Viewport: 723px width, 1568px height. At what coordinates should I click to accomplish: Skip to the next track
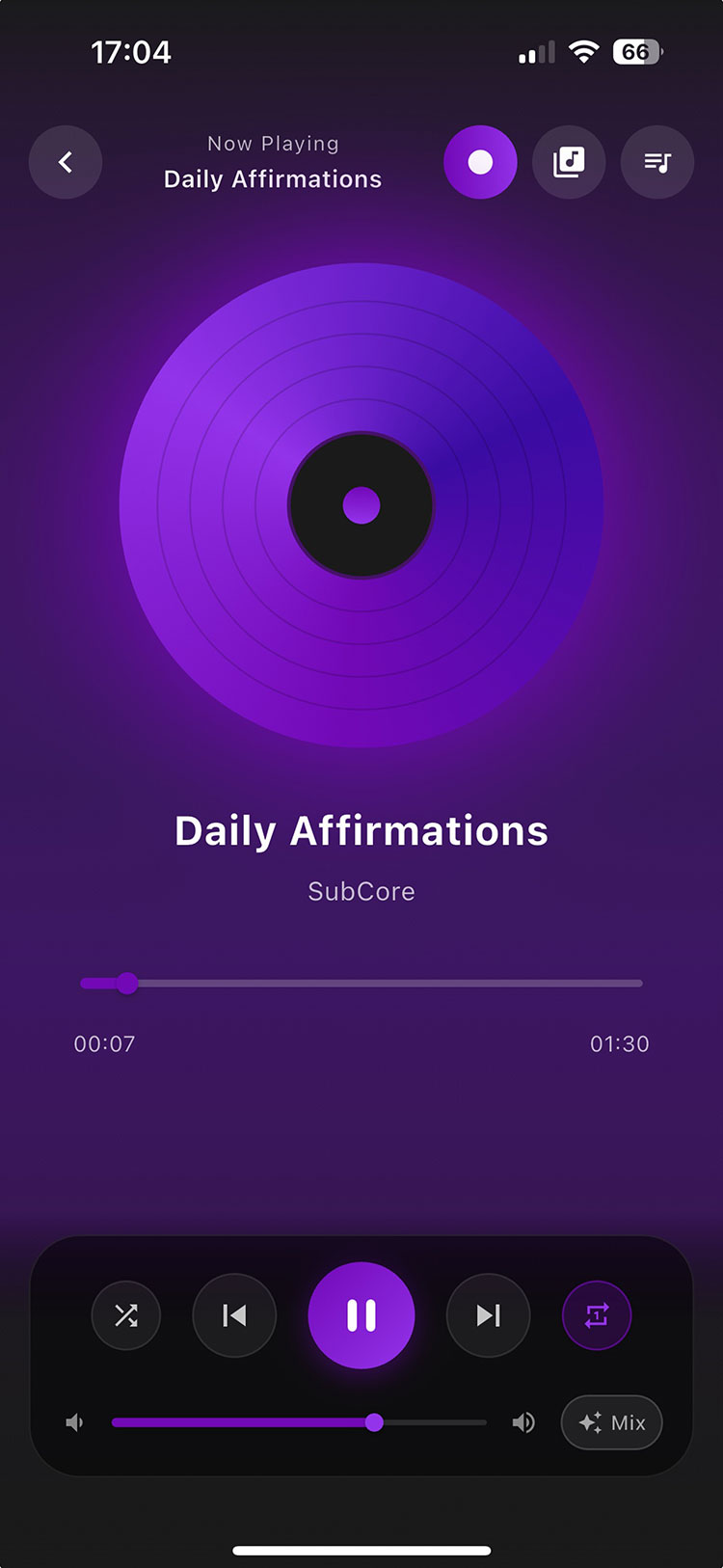488,1314
